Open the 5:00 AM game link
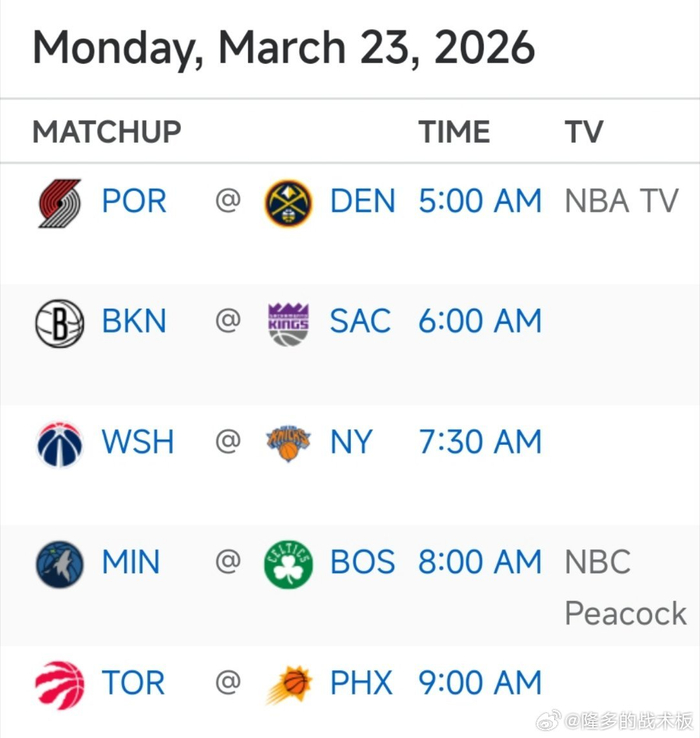This screenshot has width=700, height=738. coord(479,202)
